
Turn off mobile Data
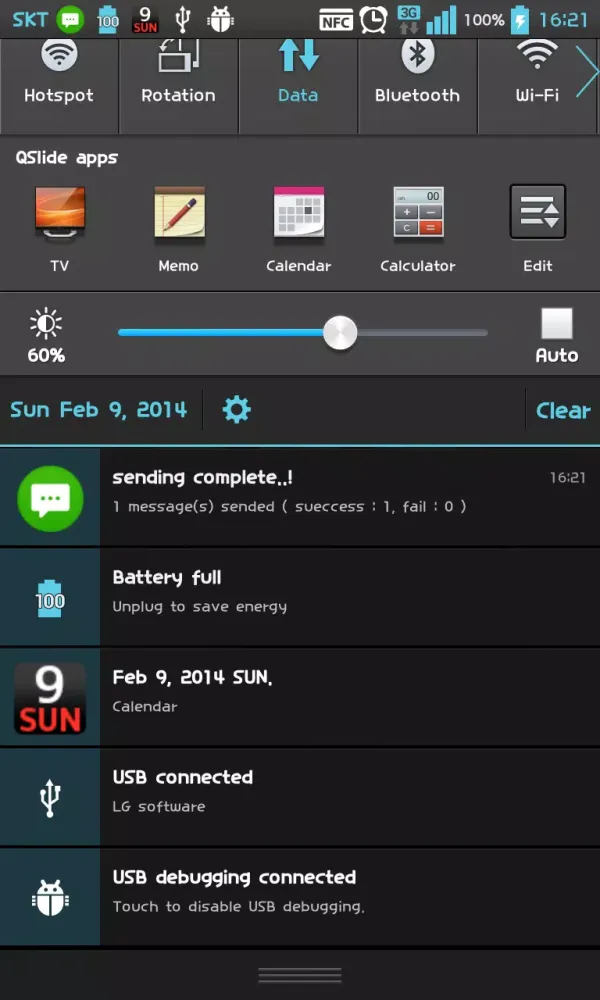click(298, 75)
